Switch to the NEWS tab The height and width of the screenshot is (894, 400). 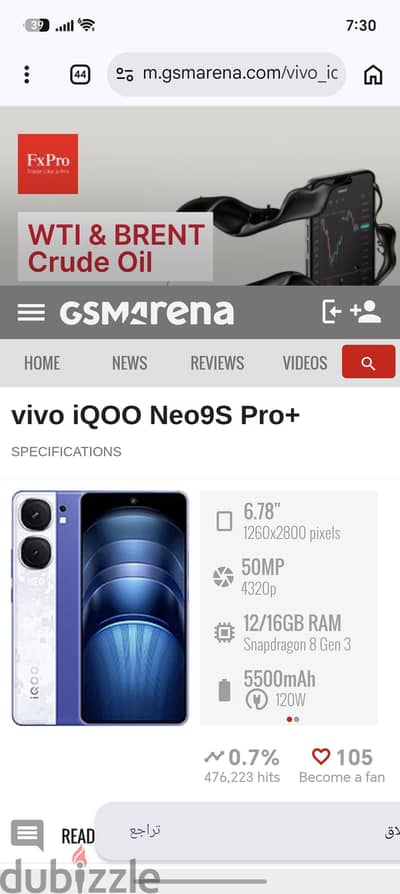point(129,363)
